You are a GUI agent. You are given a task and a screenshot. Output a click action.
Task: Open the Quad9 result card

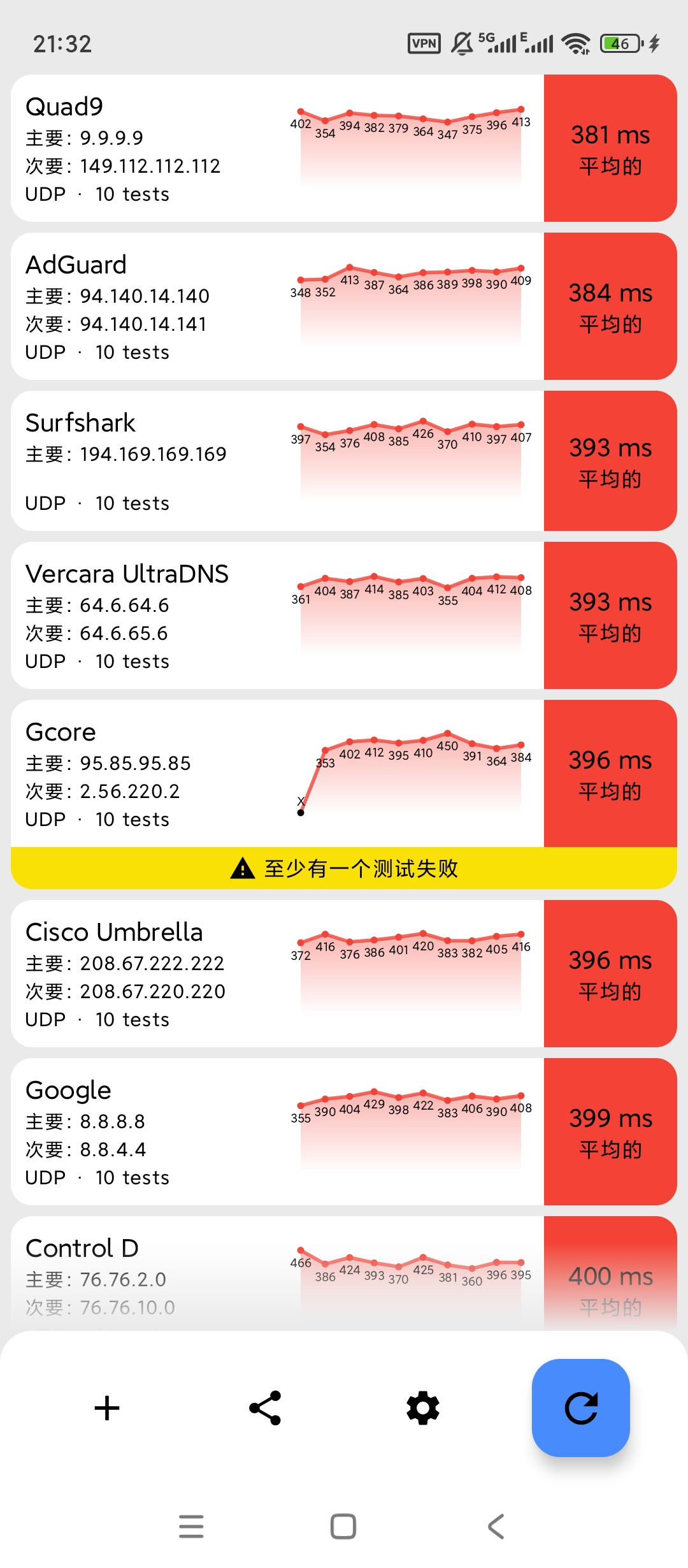344,149
